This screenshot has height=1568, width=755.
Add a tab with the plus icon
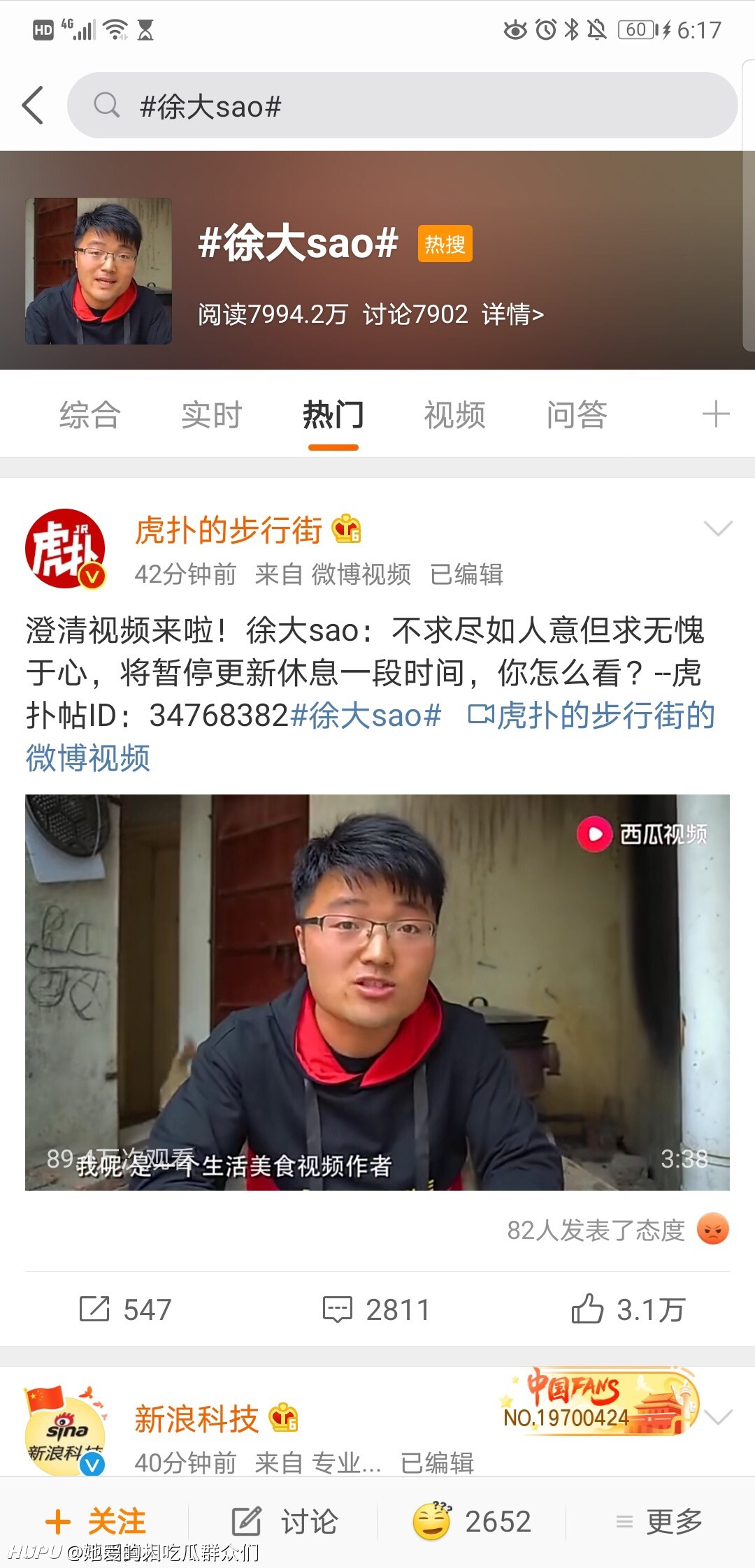pyautogui.click(x=716, y=414)
